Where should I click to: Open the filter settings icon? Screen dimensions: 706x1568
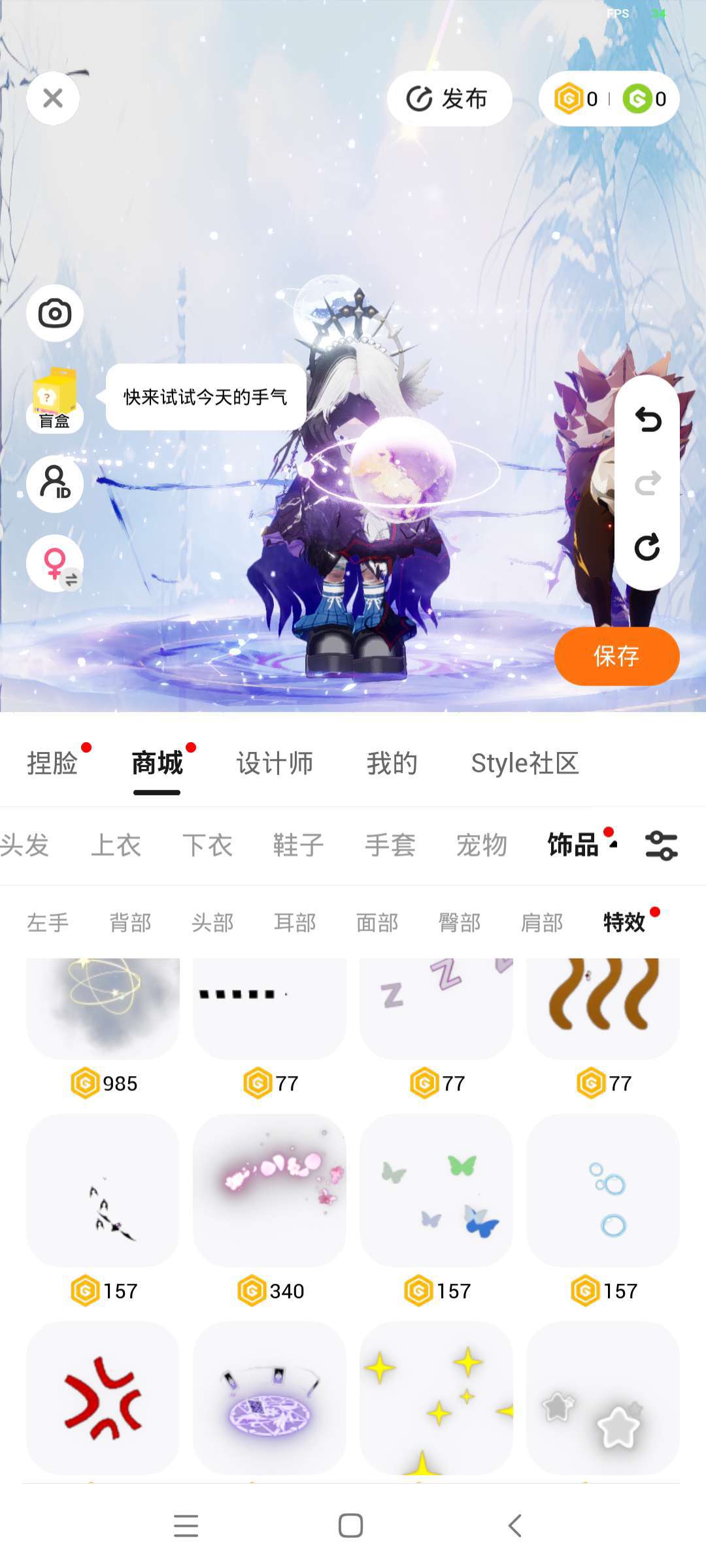661,845
